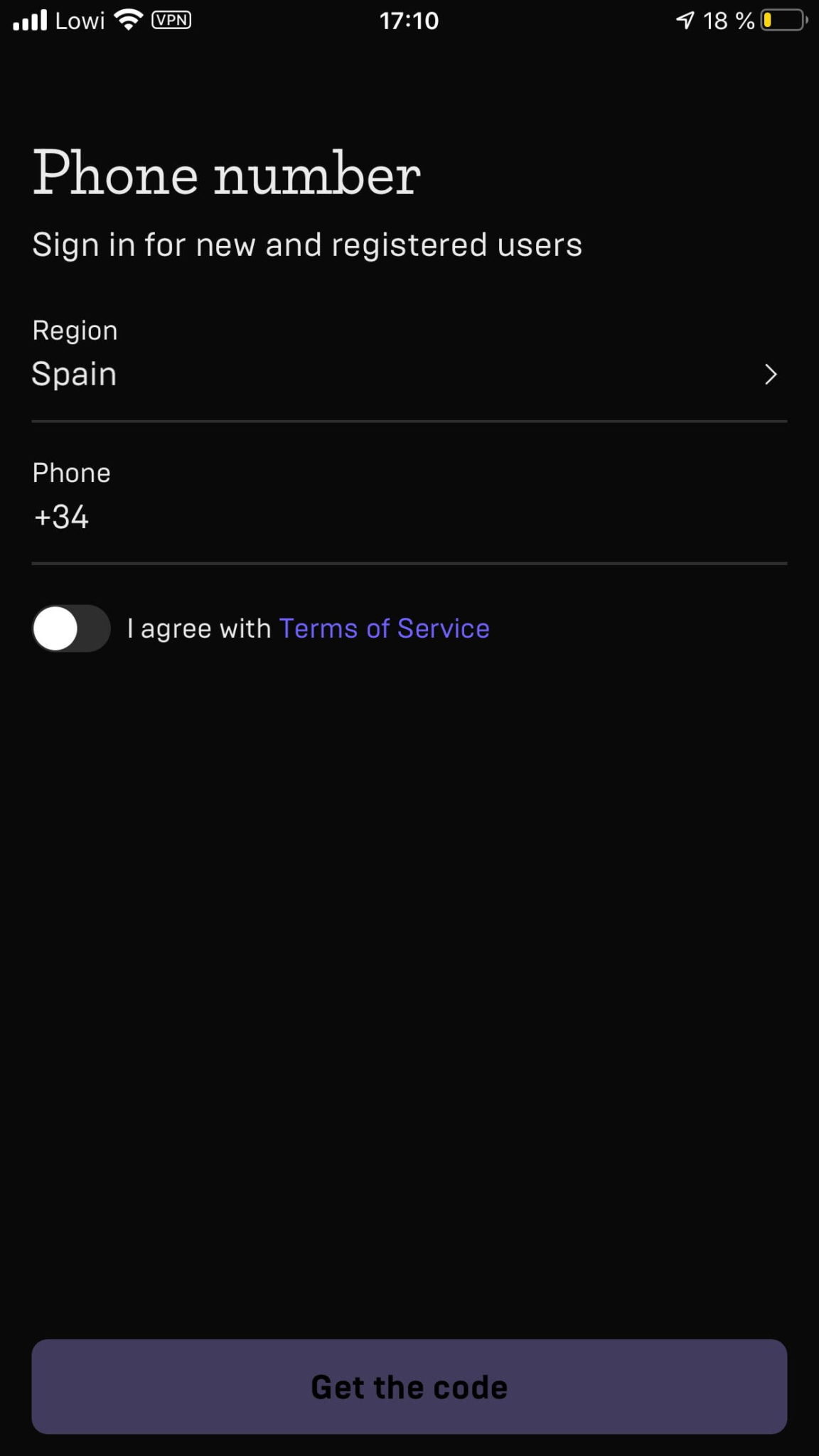The width and height of the screenshot is (819, 1456).
Task: Open the Region selector showing Spain
Action: pos(409,374)
